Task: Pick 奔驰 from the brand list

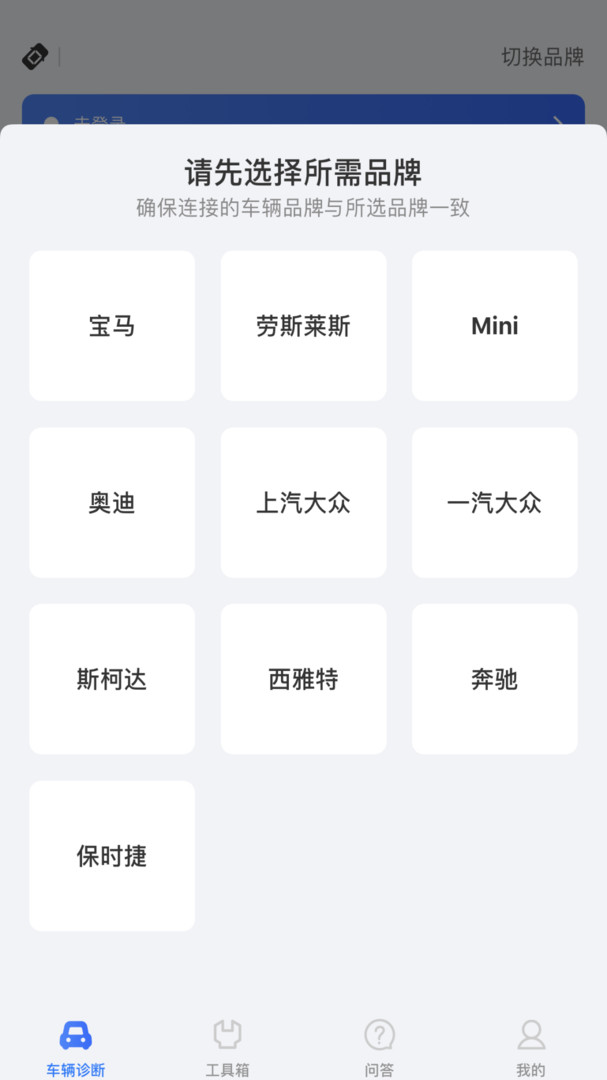Action: [x=495, y=679]
